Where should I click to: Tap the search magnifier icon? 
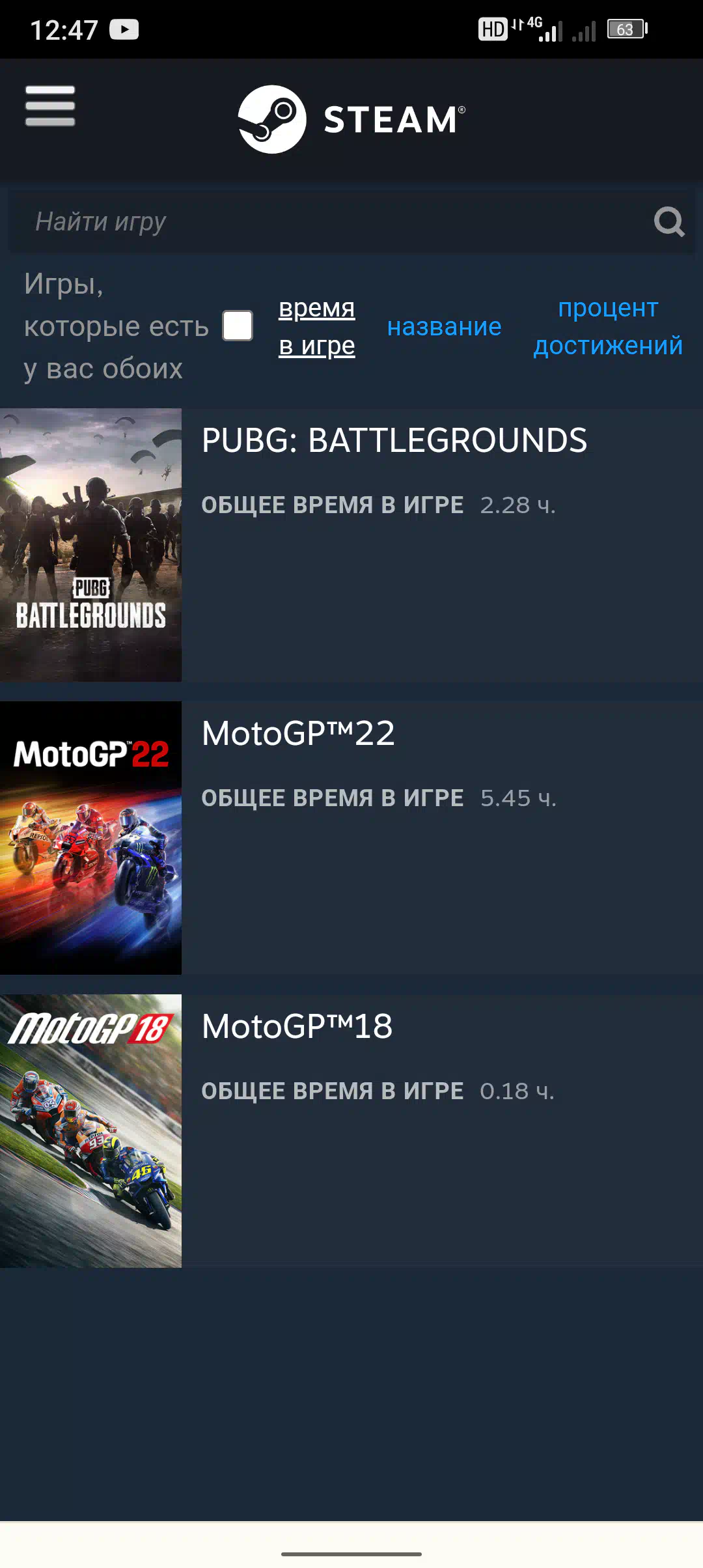coord(669,222)
